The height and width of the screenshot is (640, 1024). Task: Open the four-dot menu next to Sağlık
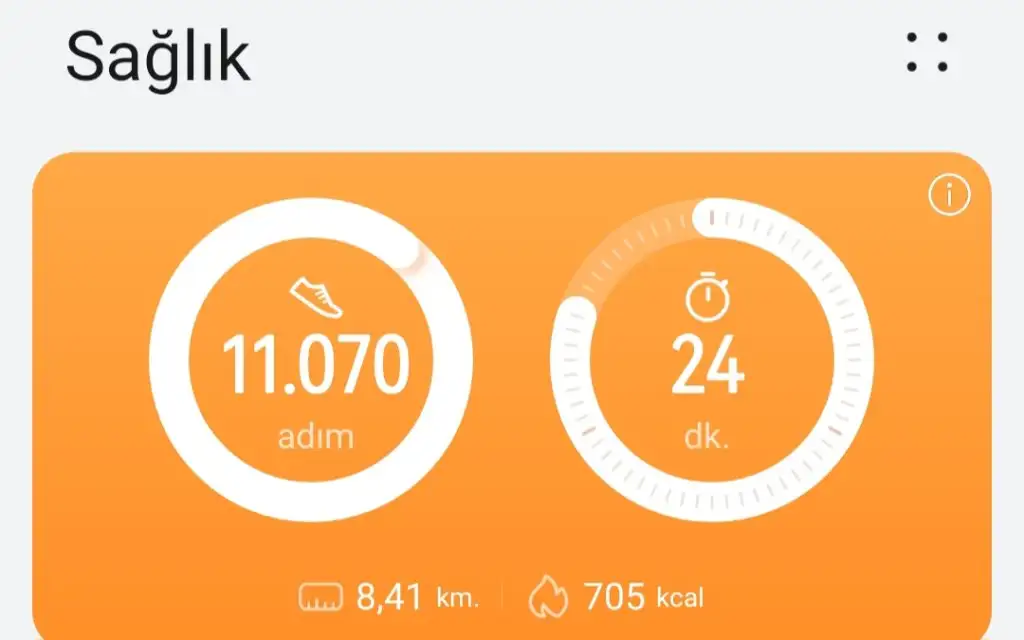927,52
